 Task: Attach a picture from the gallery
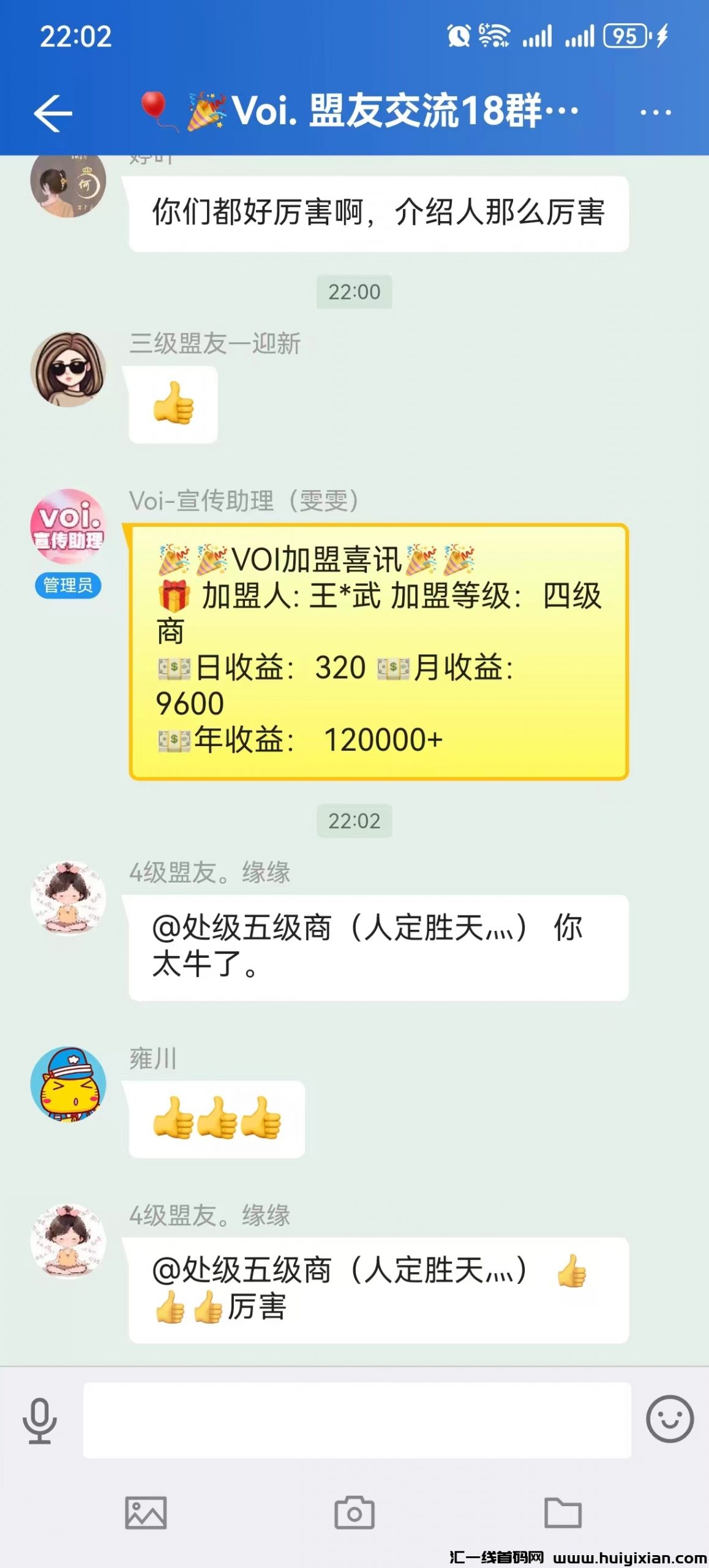click(146, 1513)
